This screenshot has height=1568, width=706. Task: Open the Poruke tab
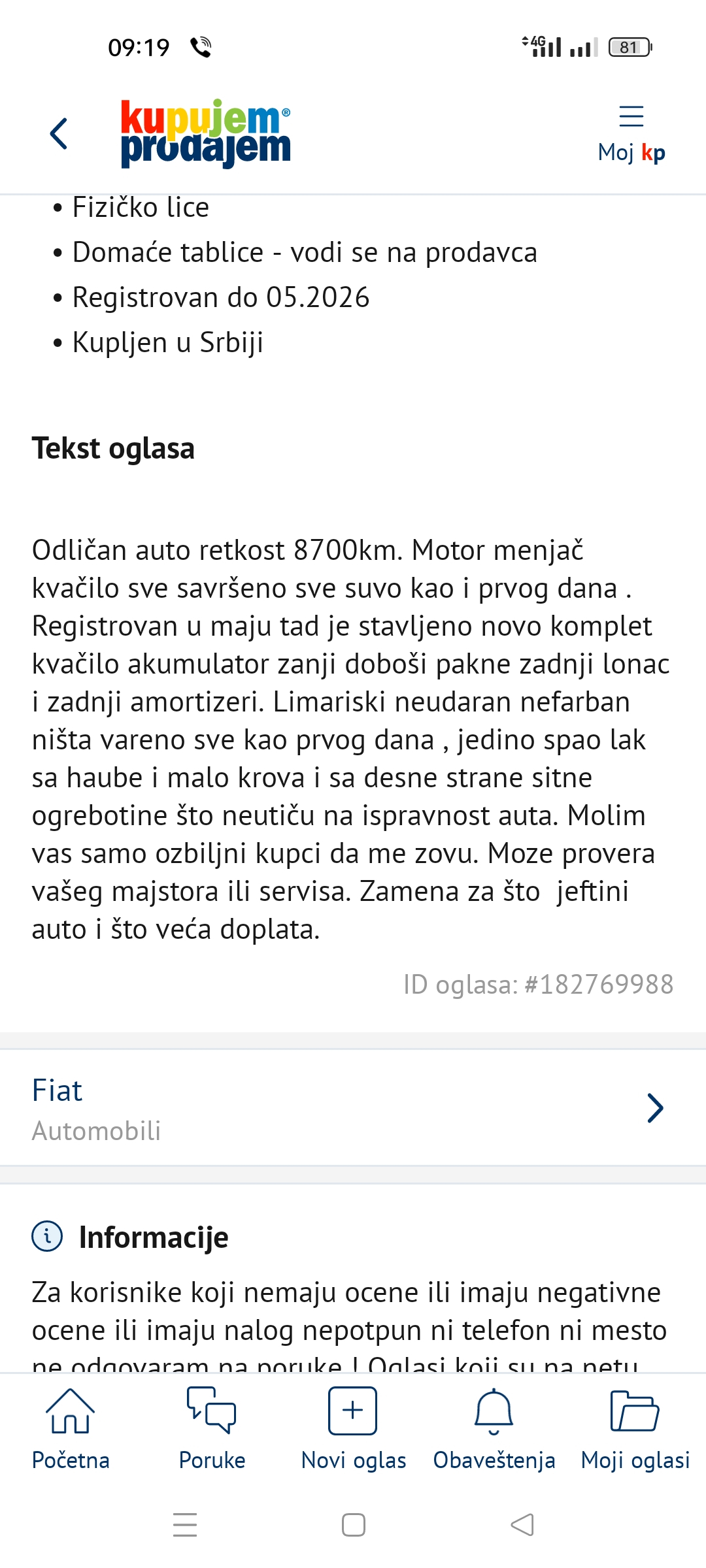[212, 1429]
